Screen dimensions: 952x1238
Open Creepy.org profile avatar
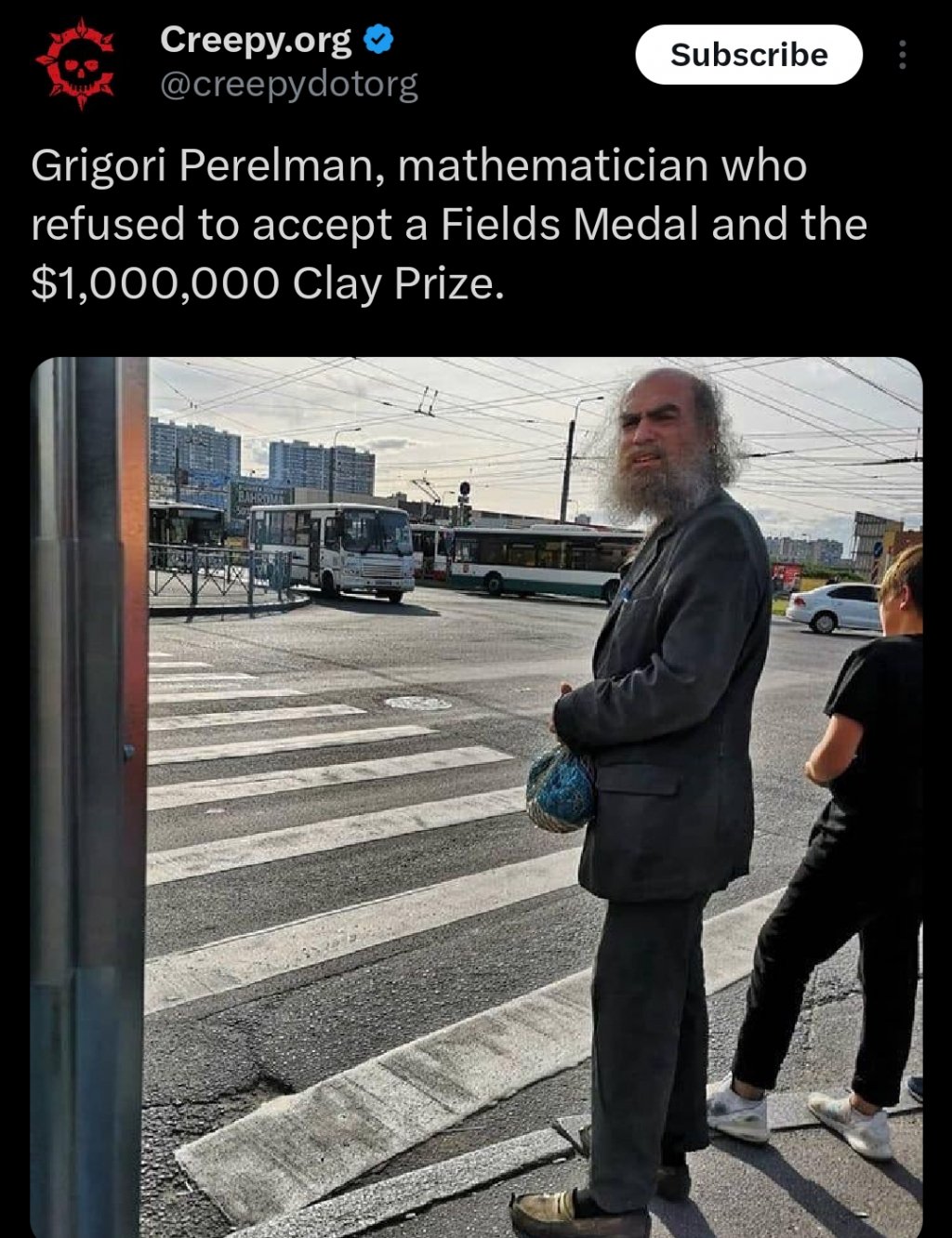[x=74, y=63]
